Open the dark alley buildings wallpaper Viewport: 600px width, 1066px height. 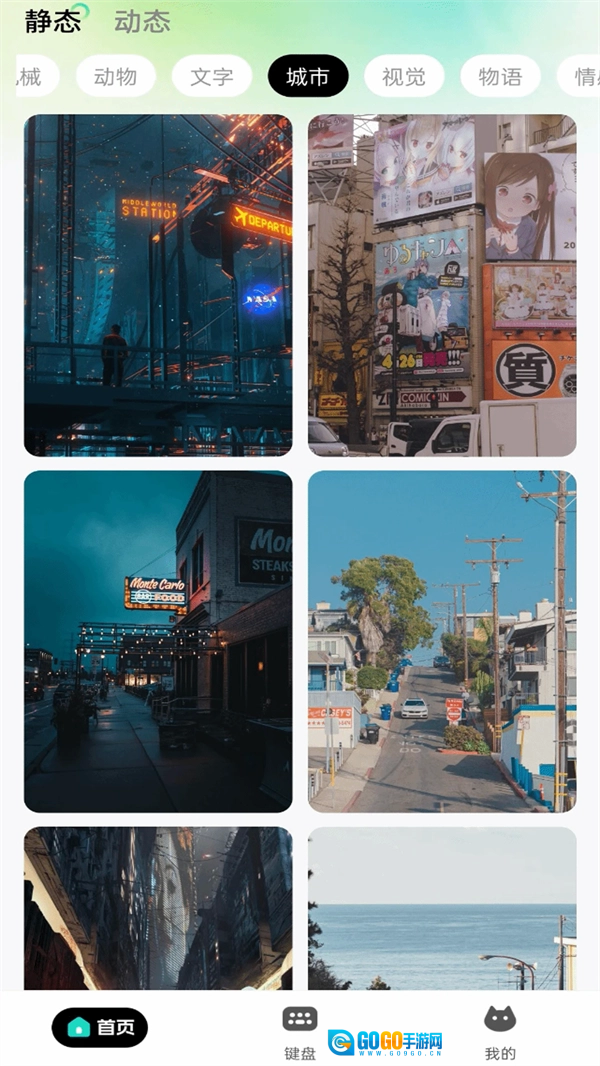[158, 908]
